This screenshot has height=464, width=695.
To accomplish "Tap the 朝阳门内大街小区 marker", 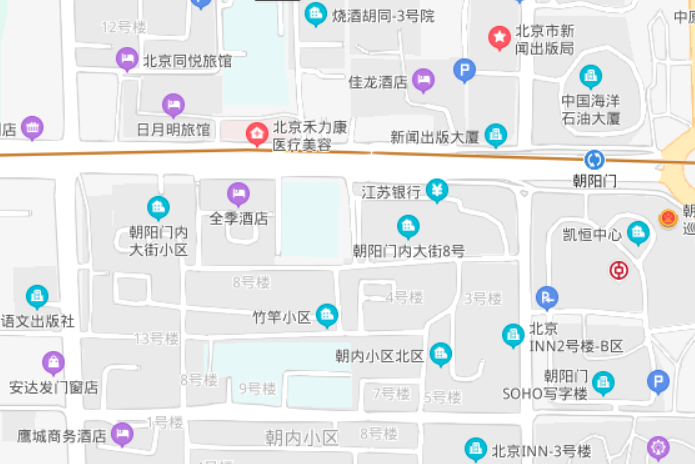I will (x=158, y=208).
